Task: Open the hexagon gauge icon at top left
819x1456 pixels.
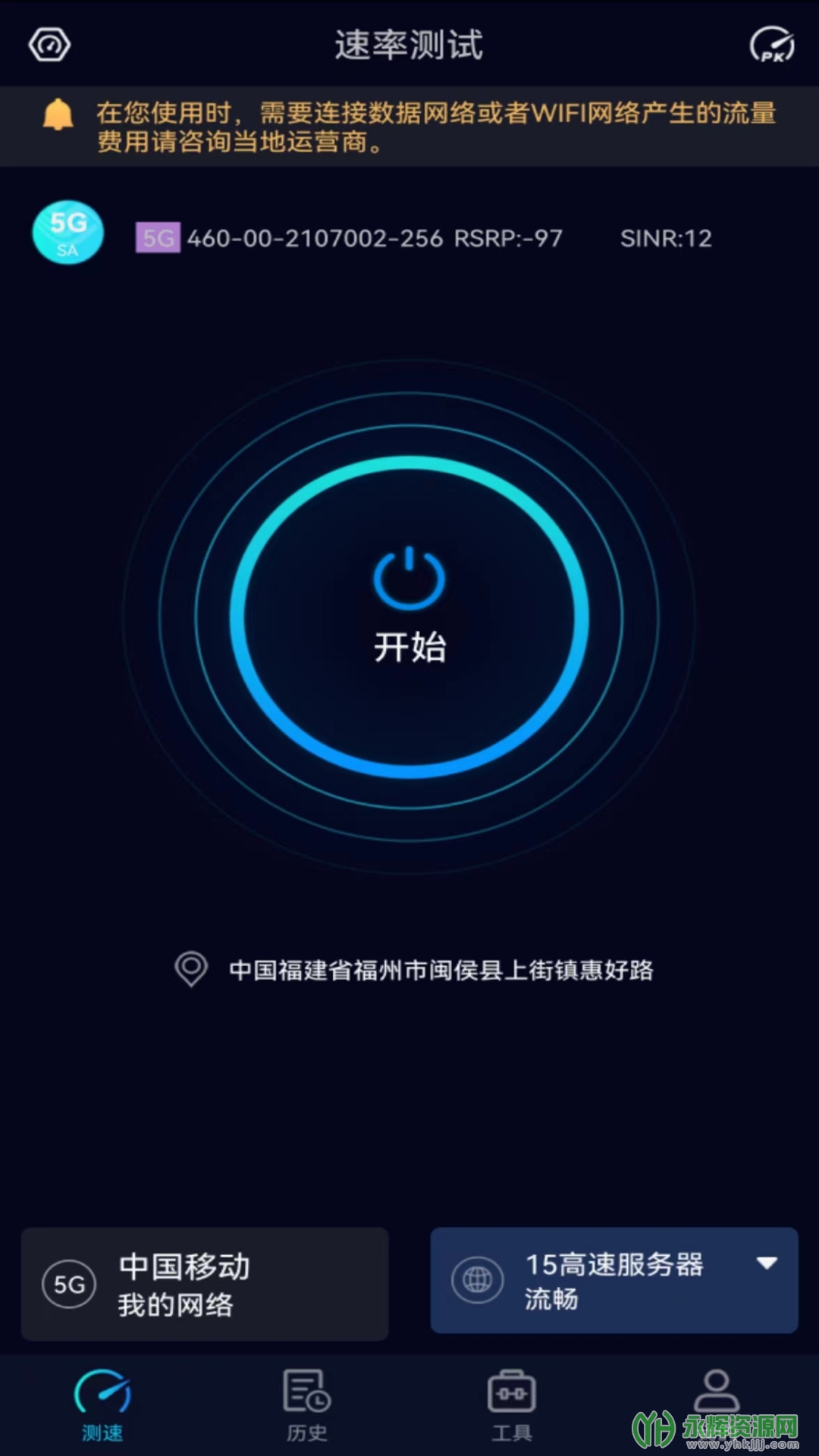Action: click(x=49, y=45)
